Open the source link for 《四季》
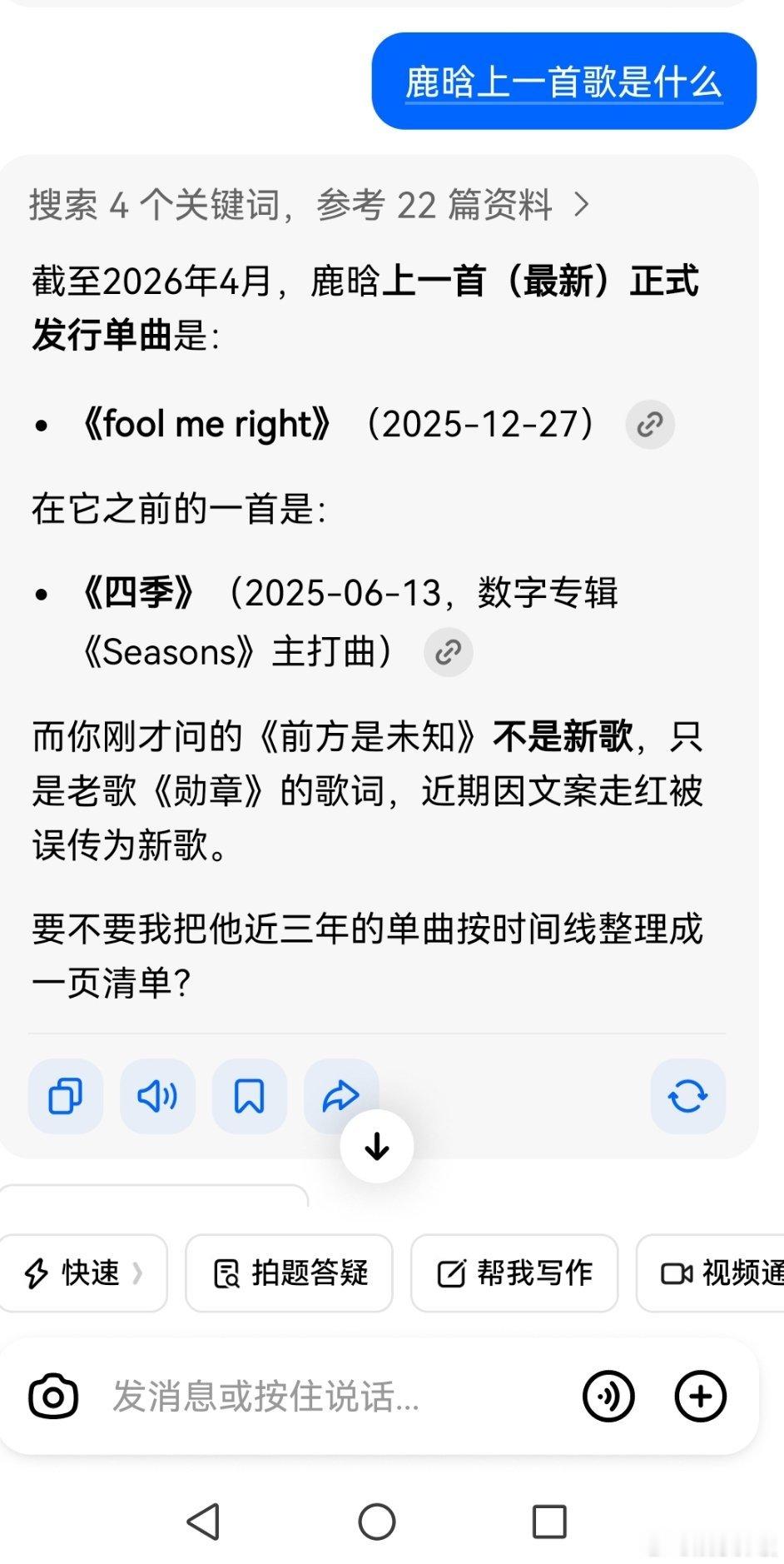The width and height of the screenshot is (784, 1564). click(449, 652)
